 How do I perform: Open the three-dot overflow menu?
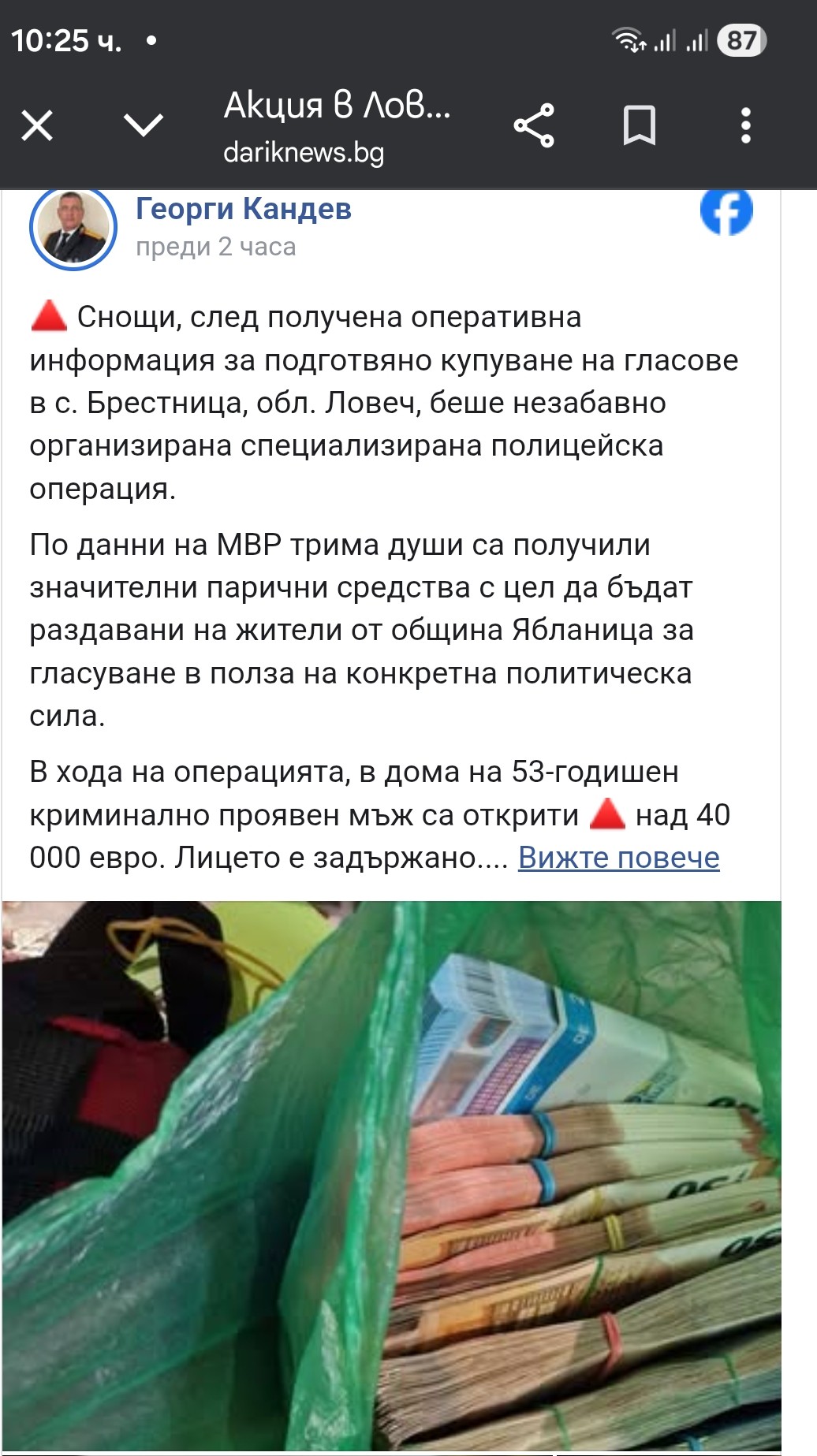(745, 125)
